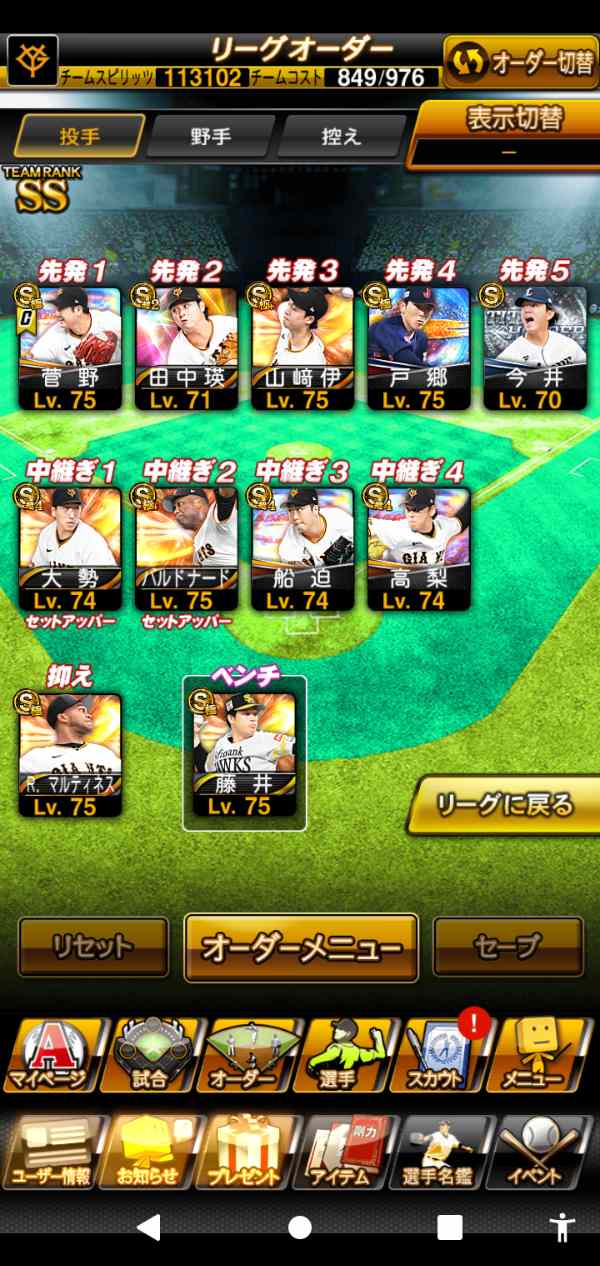This screenshot has height=1266, width=600.
Task: Tap the Android back navigation button
Action: 149,1227
